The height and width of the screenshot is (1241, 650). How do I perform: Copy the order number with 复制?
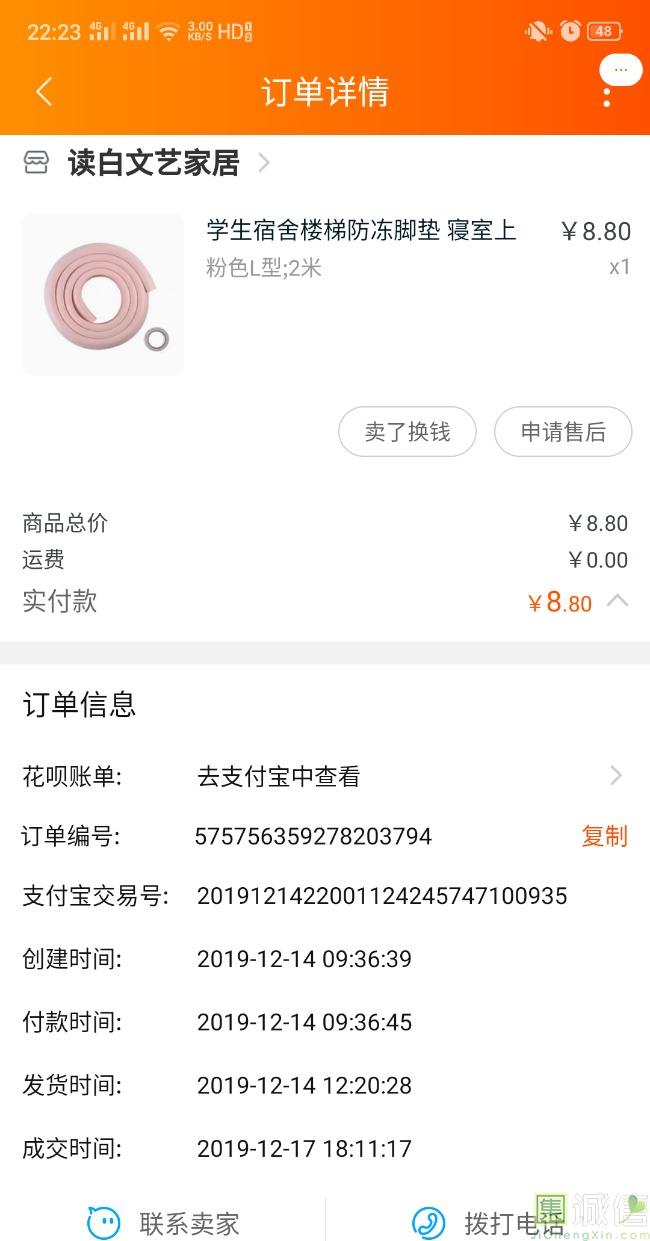point(604,836)
